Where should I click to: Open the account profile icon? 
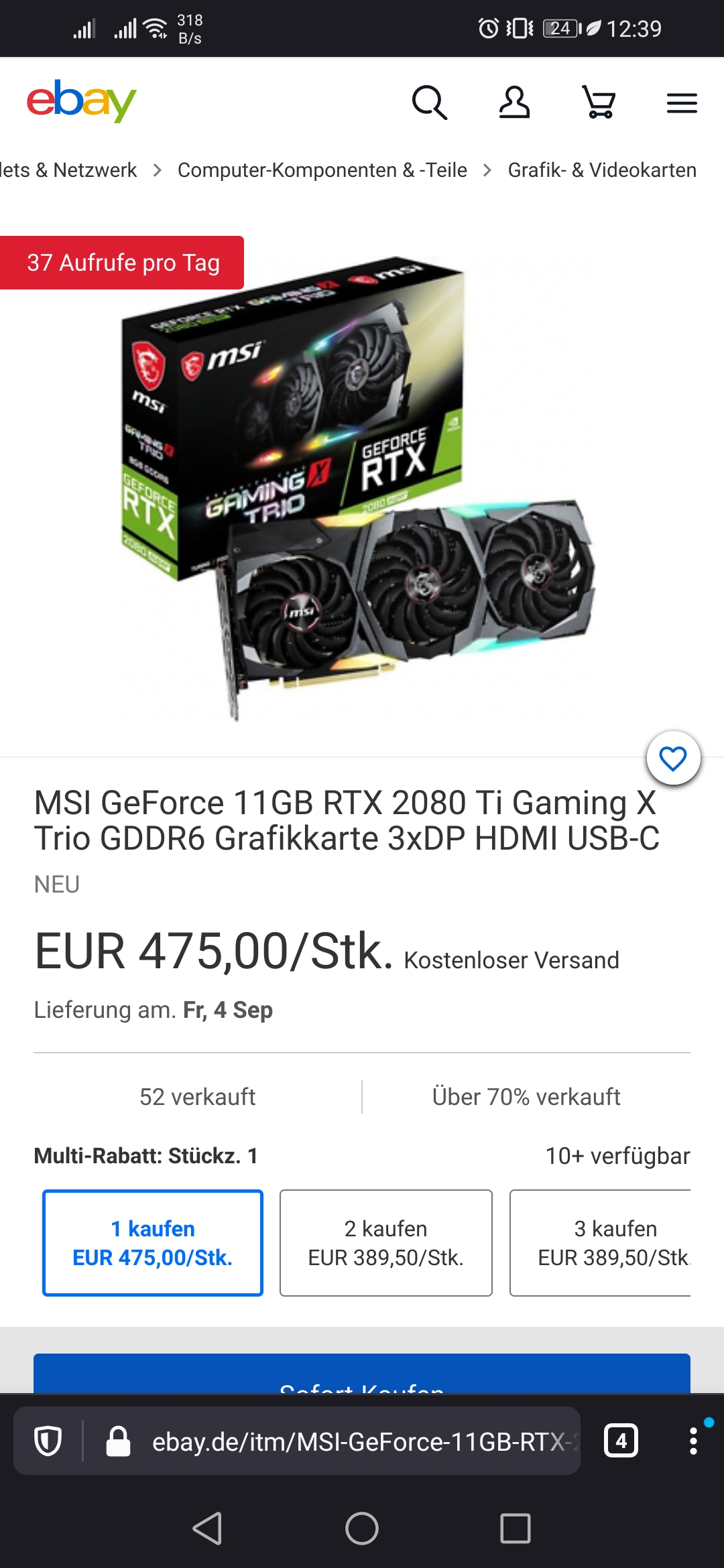[514, 103]
